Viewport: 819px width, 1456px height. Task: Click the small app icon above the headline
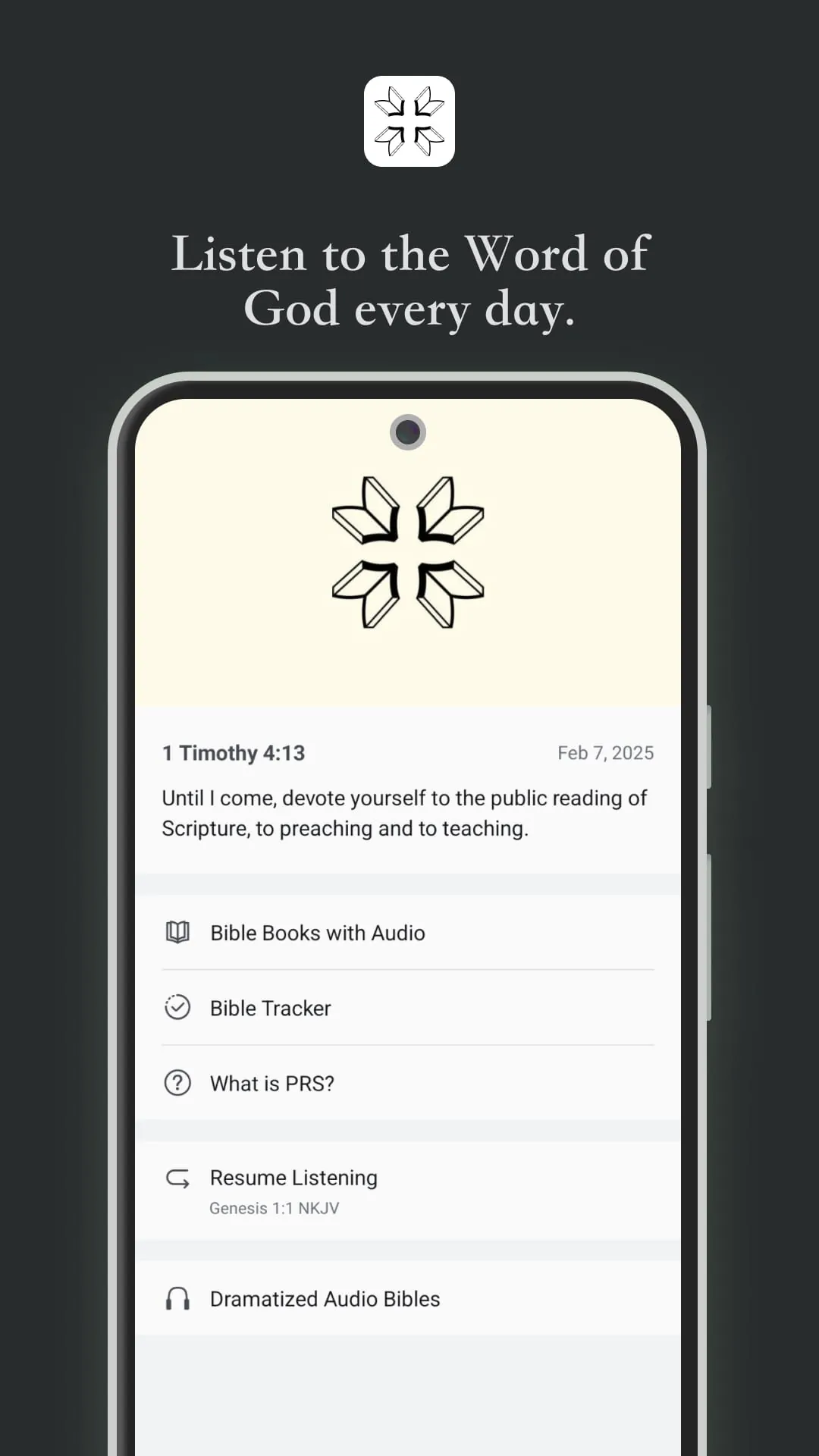coord(409,121)
